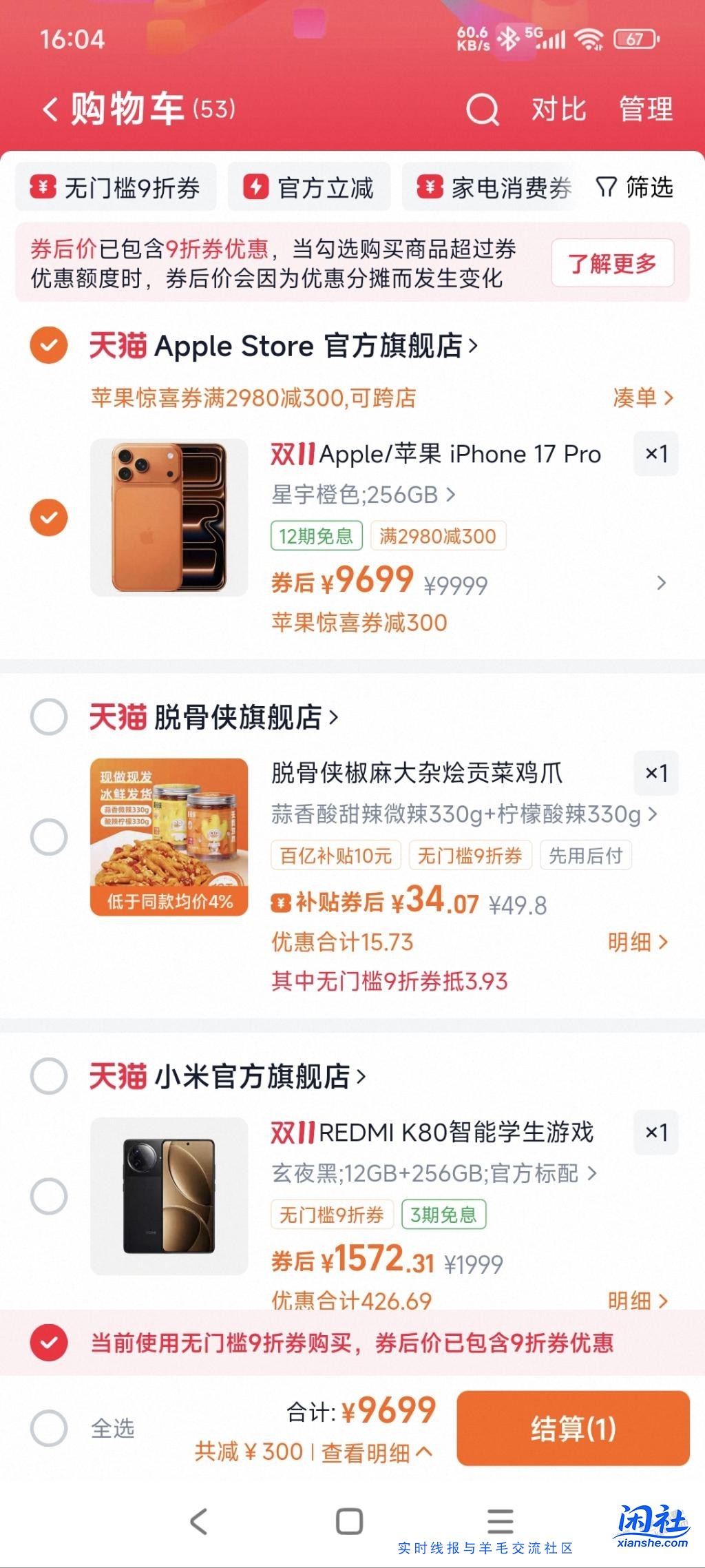Select the 脱骨侠 chicken feet item checkbox

[x=48, y=838]
